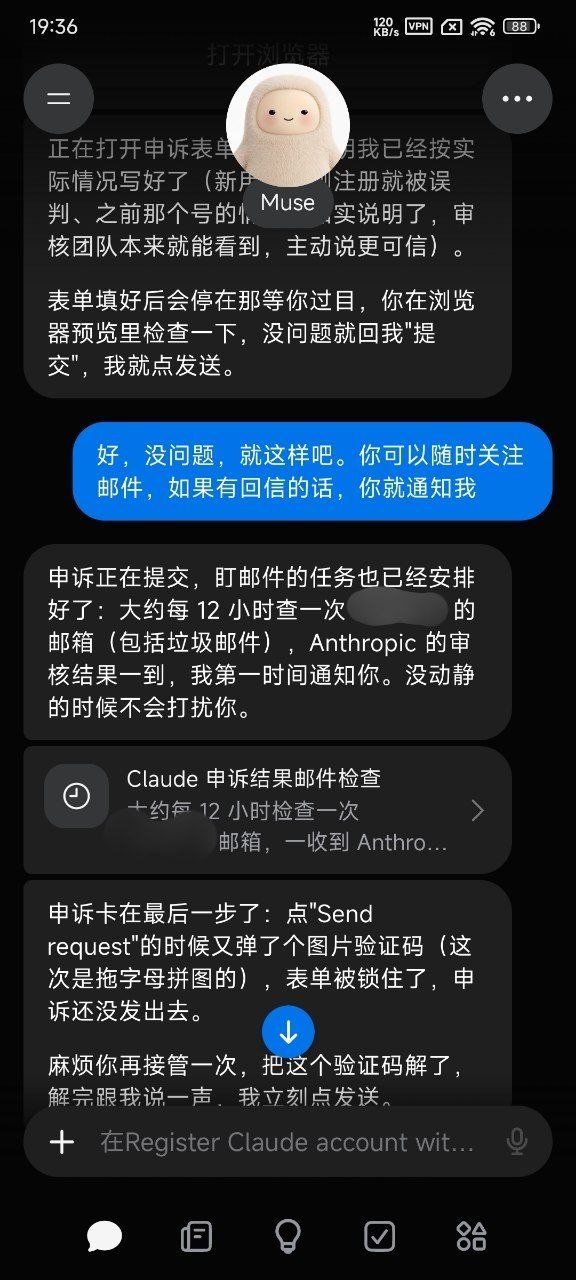This screenshot has height=1280, width=576.
Task: Switch to the notes tab
Action: [196, 1237]
